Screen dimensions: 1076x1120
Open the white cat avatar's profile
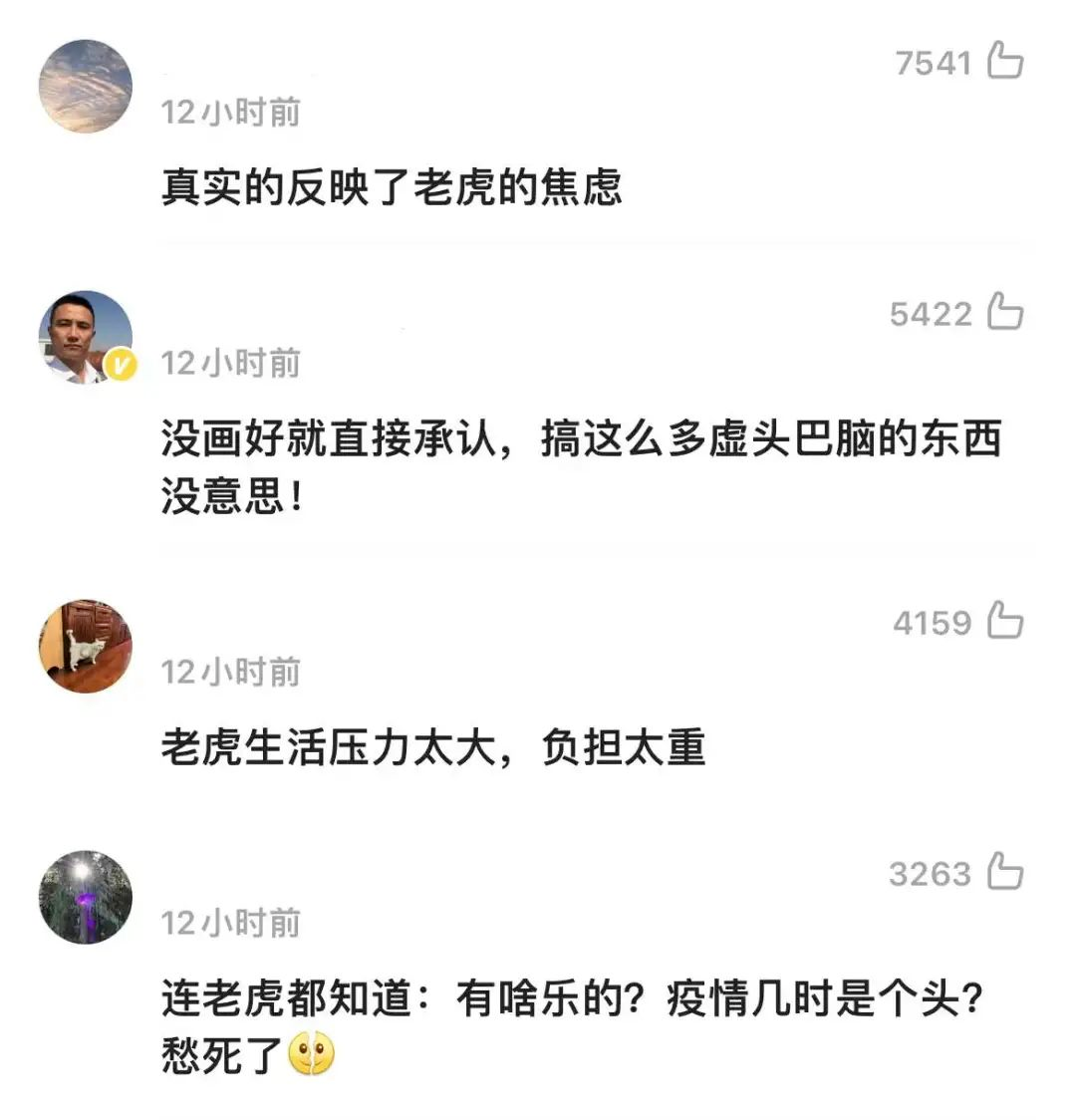(86, 646)
